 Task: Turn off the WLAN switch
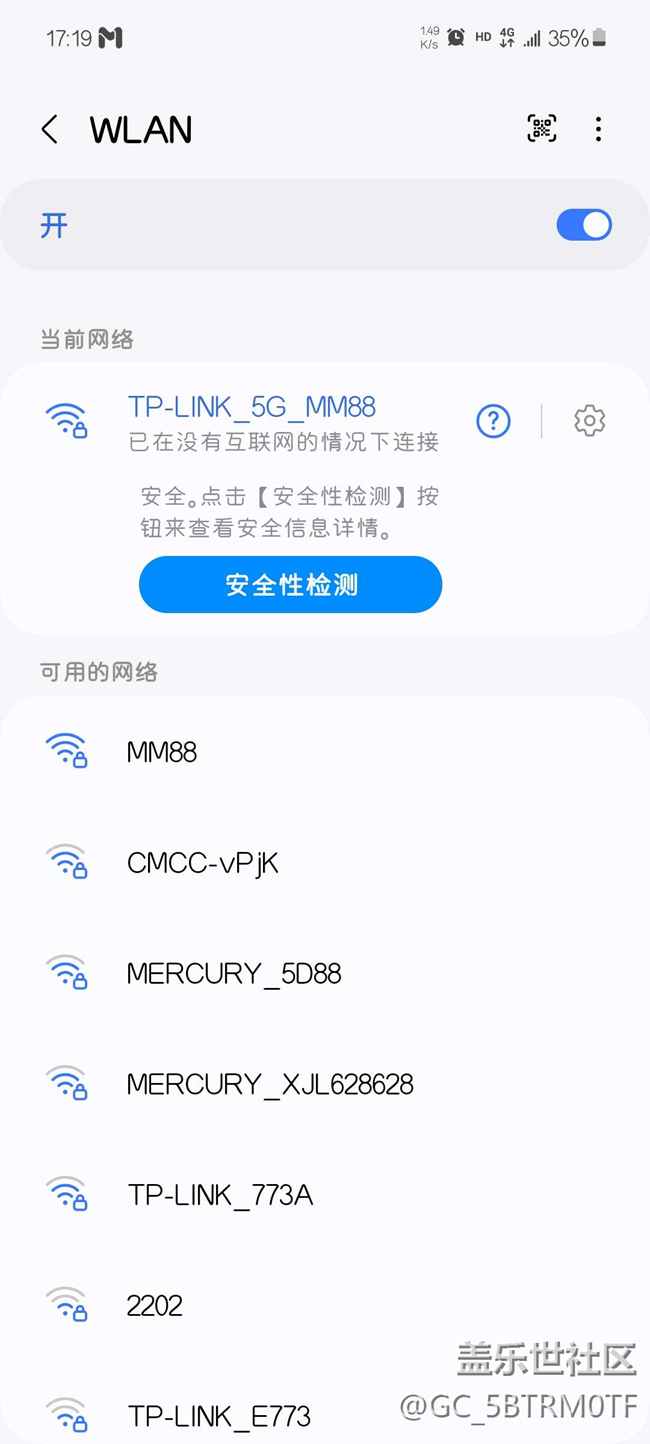tap(584, 225)
